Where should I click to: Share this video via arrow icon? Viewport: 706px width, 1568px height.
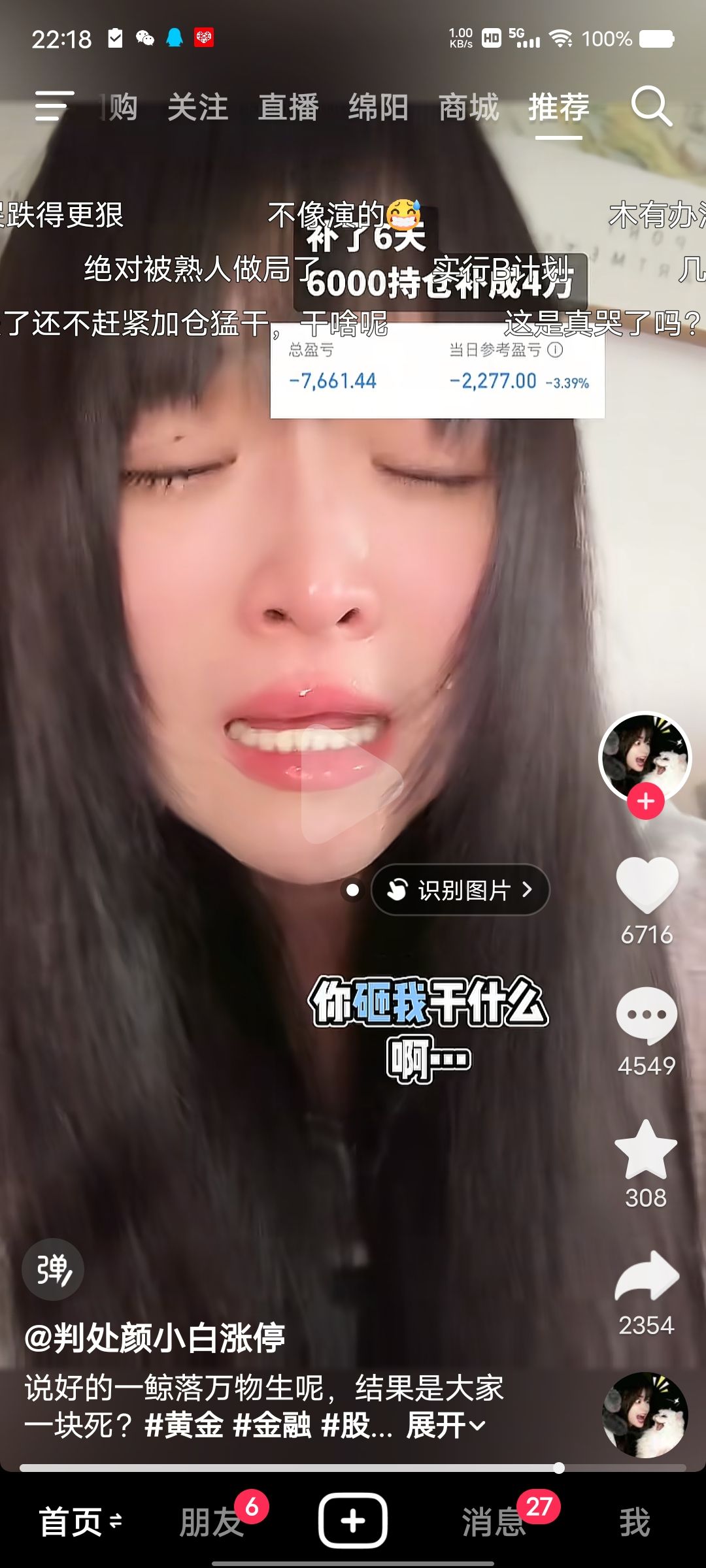[647, 1277]
